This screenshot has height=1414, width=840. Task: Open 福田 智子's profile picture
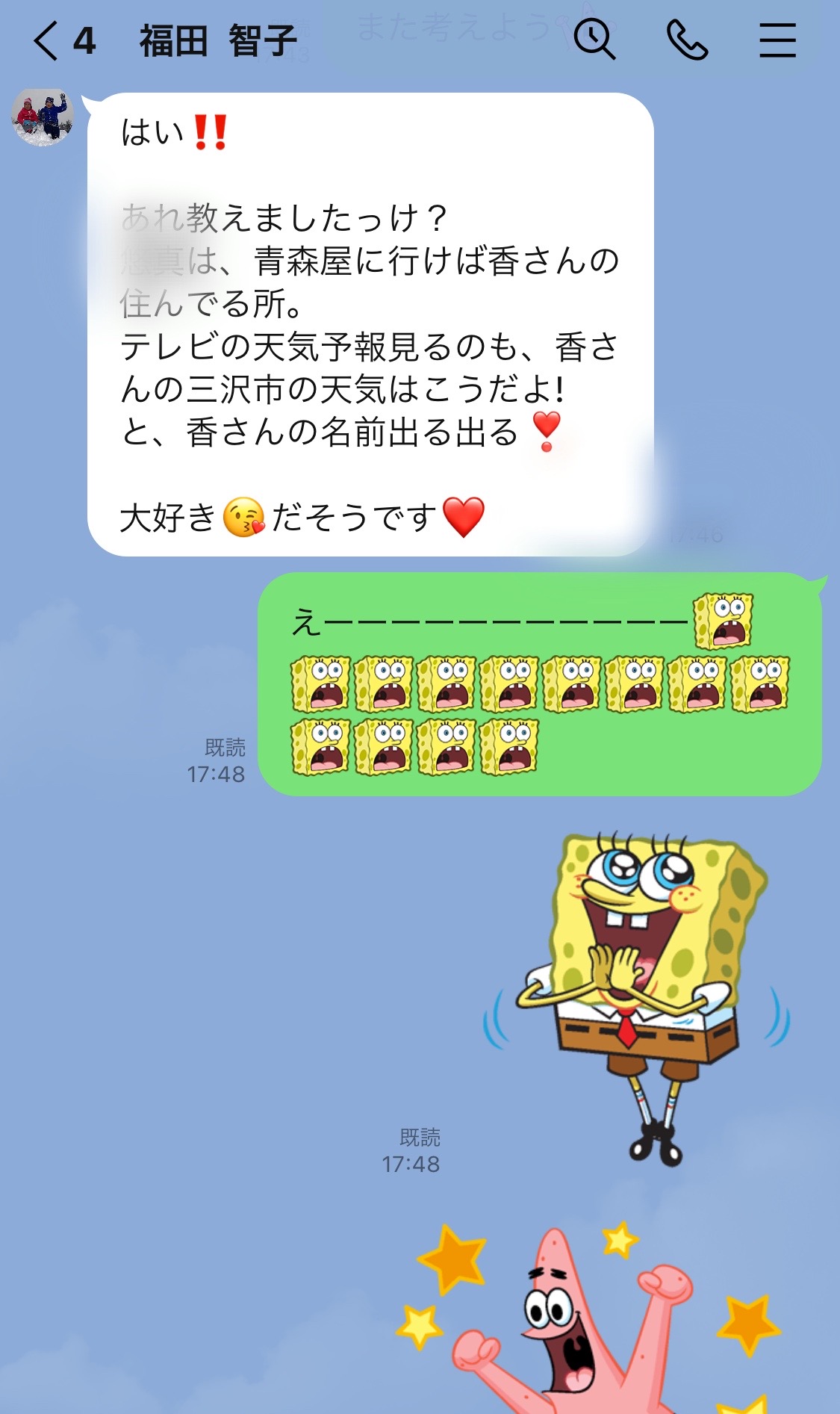[42, 117]
